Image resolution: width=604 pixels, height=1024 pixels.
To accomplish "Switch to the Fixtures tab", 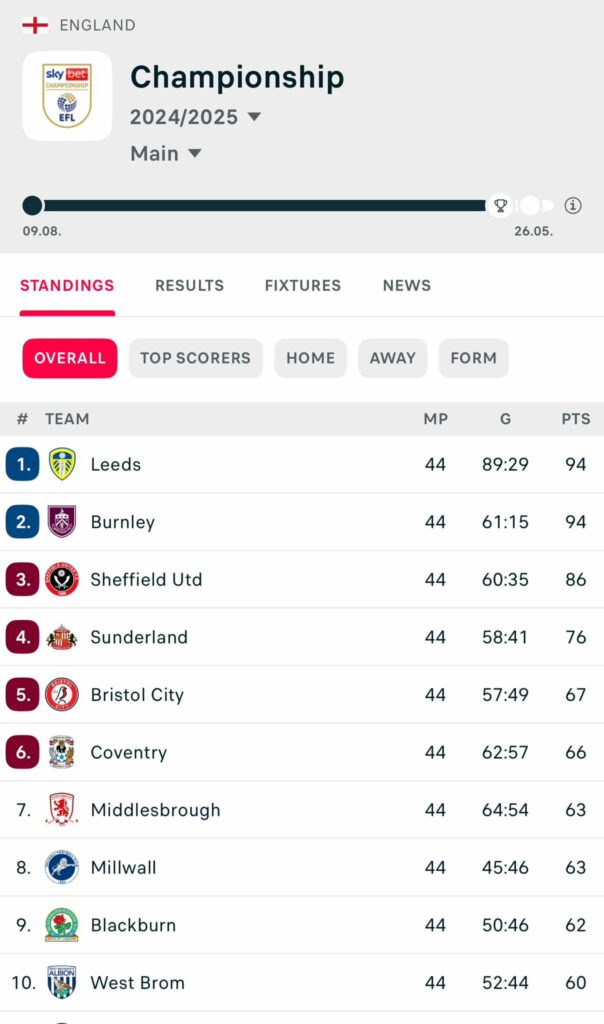I will click(302, 285).
